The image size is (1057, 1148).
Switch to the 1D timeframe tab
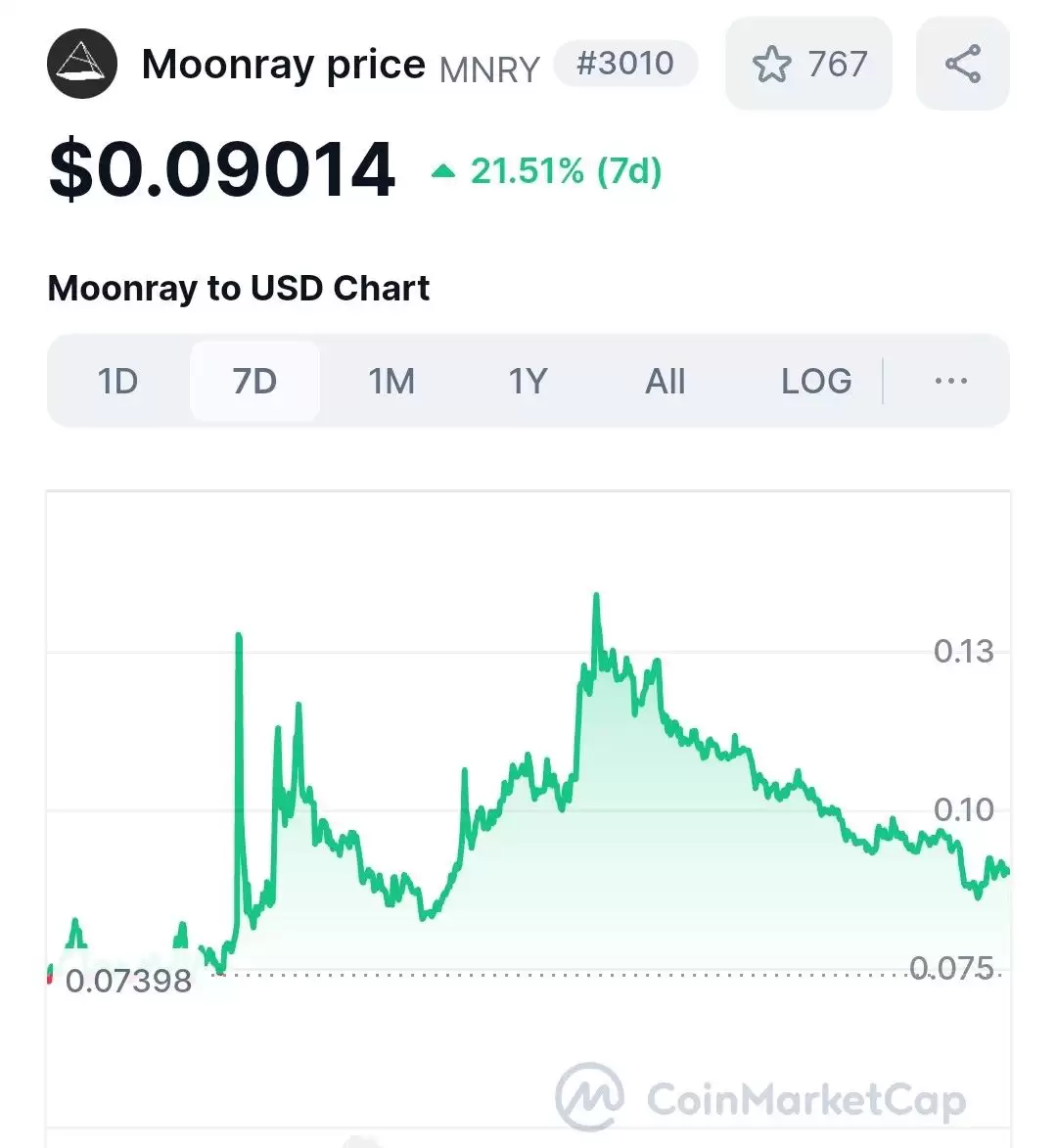click(118, 381)
